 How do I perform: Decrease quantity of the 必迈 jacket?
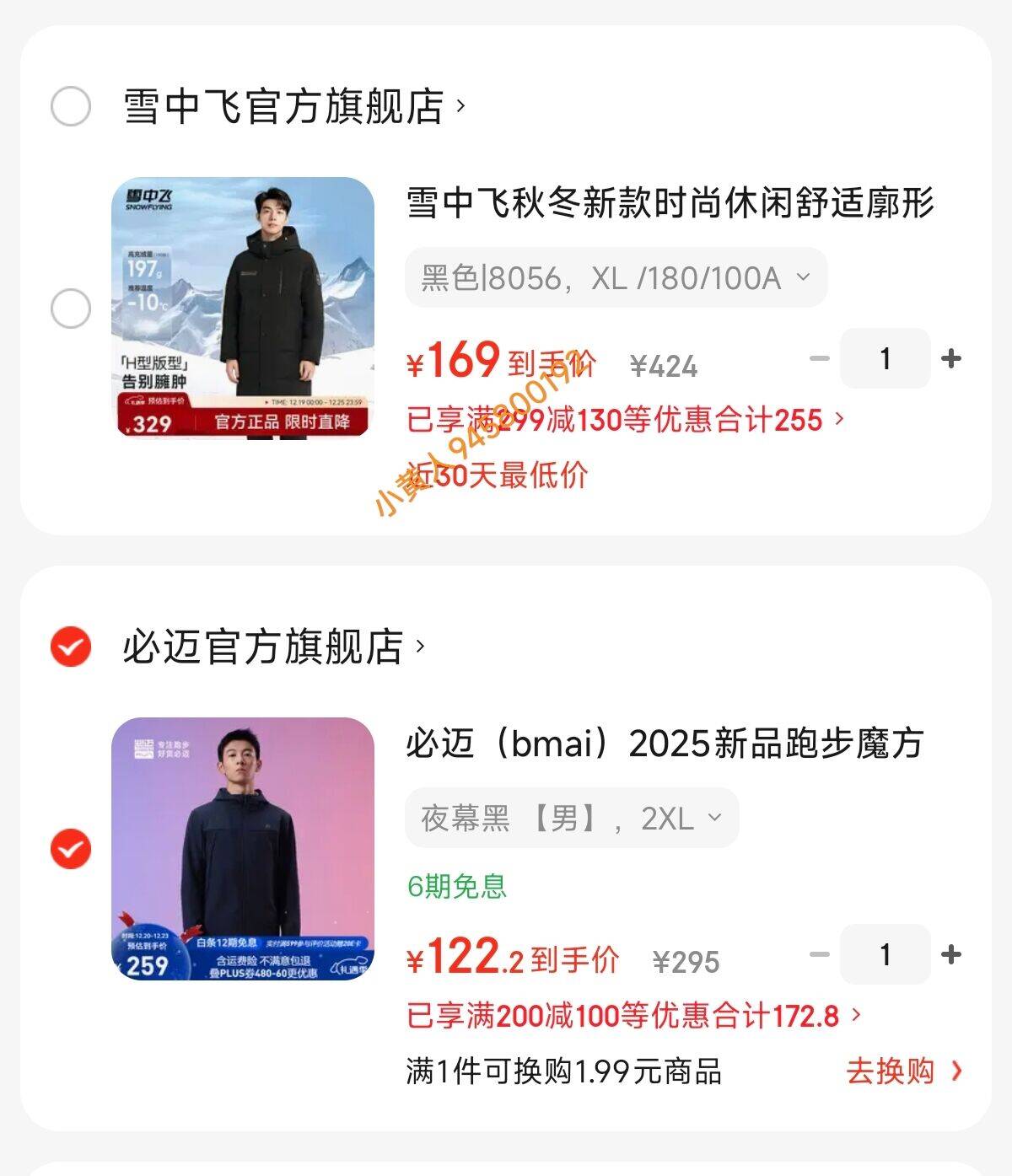click(819, 955)
